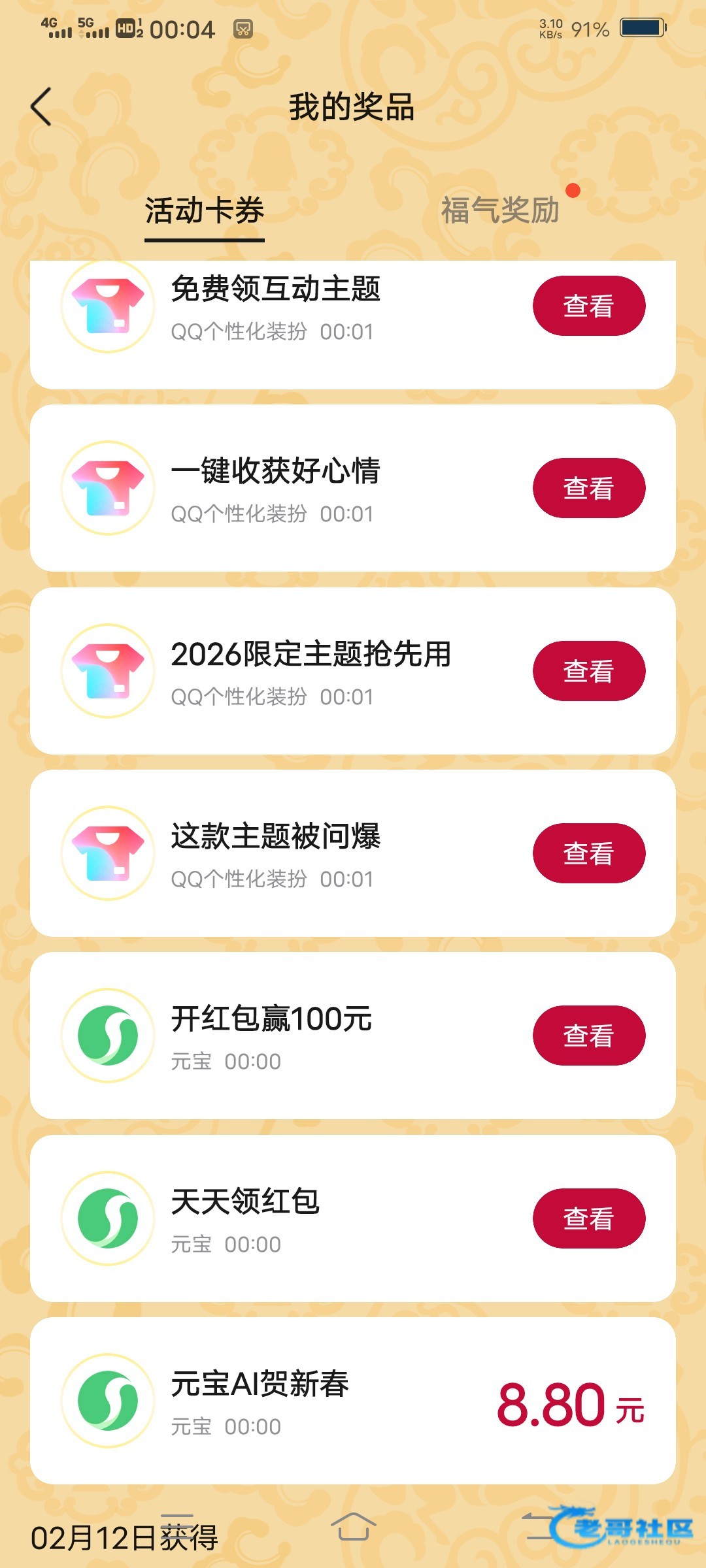
Task: Open 查看 for 2026限定主题抢先用
Action: [588, 671]
